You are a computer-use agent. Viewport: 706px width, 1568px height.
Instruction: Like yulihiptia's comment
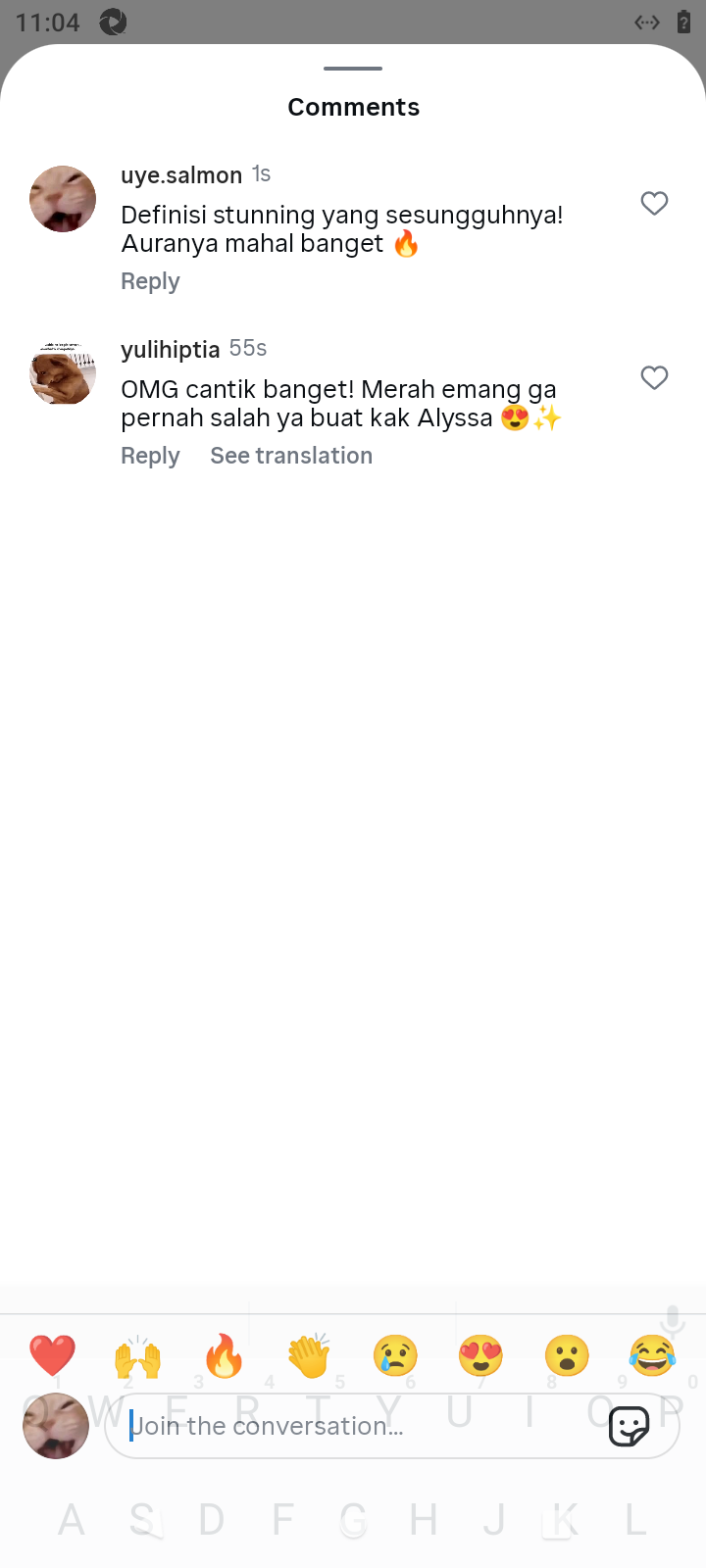[654, 377]
